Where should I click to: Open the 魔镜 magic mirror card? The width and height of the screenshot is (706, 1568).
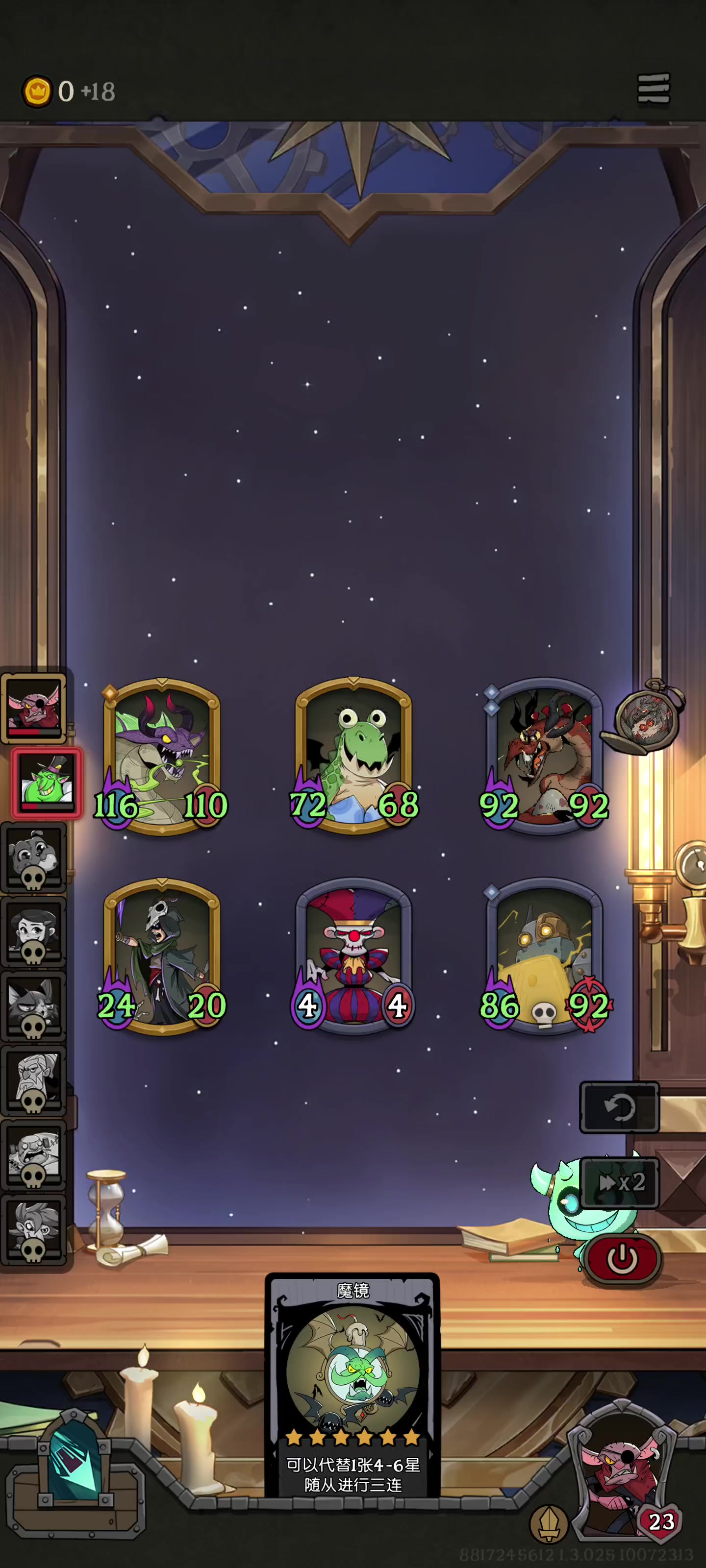(353, 1385)
